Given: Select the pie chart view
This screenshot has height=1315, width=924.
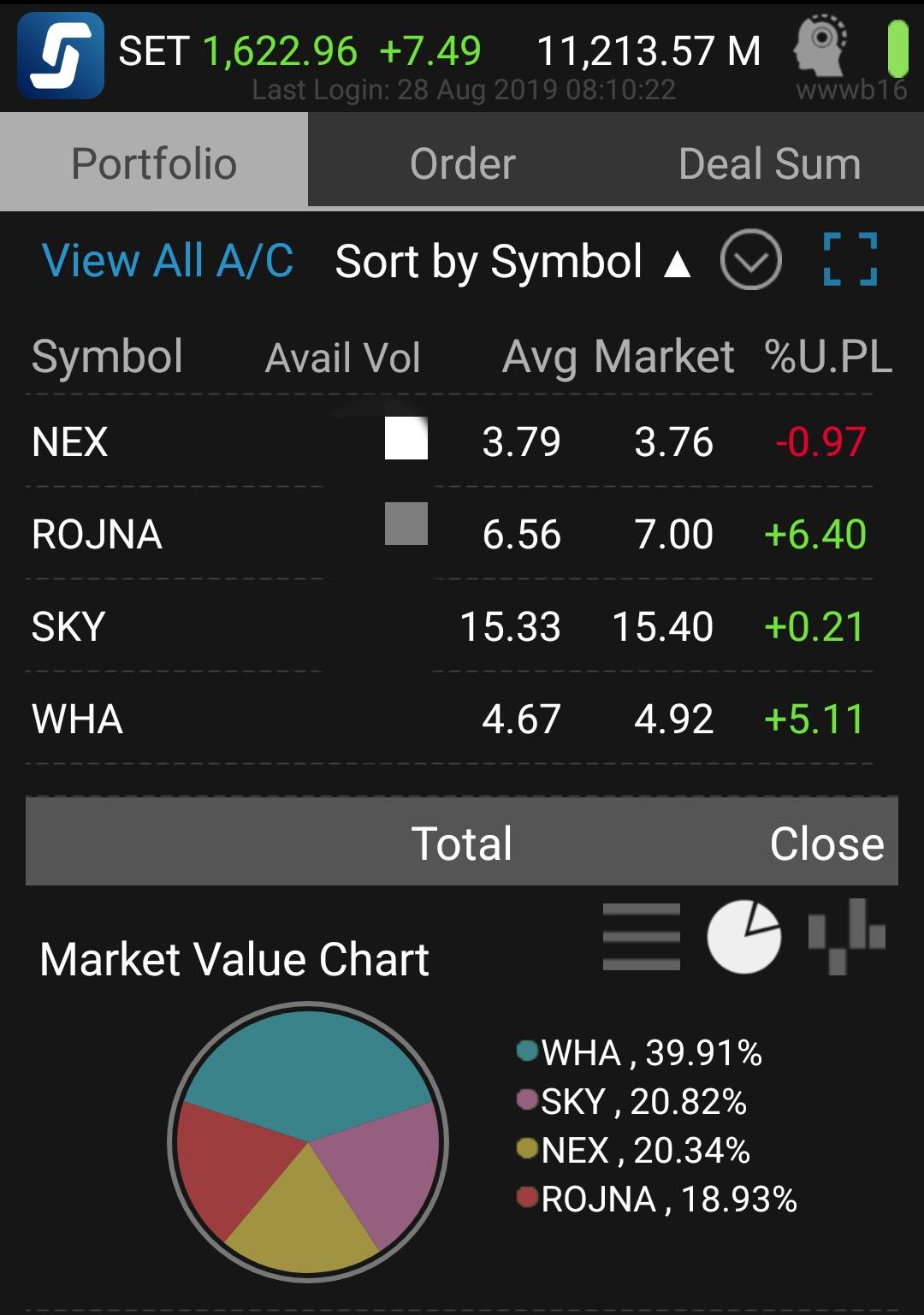Looking at the screenshot, I should click(x=743, y=936).
